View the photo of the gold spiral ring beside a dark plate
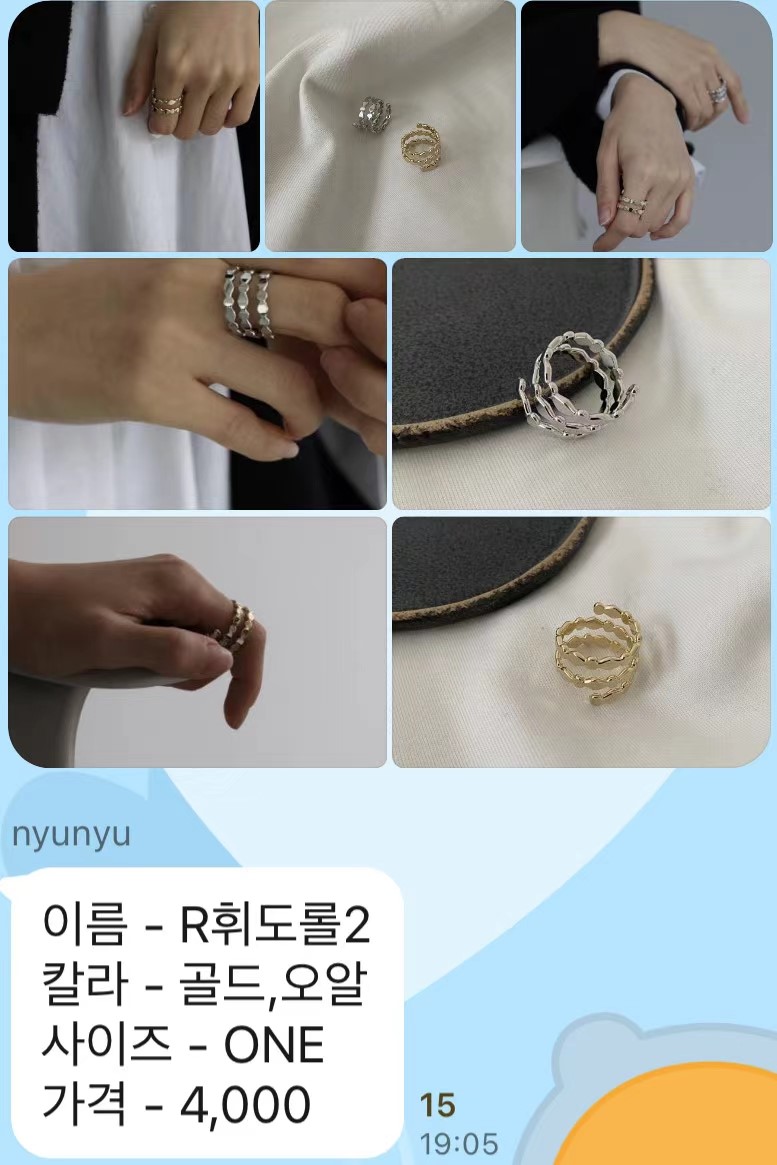Screen dimensions: 777x1165 tap(582, 642)
